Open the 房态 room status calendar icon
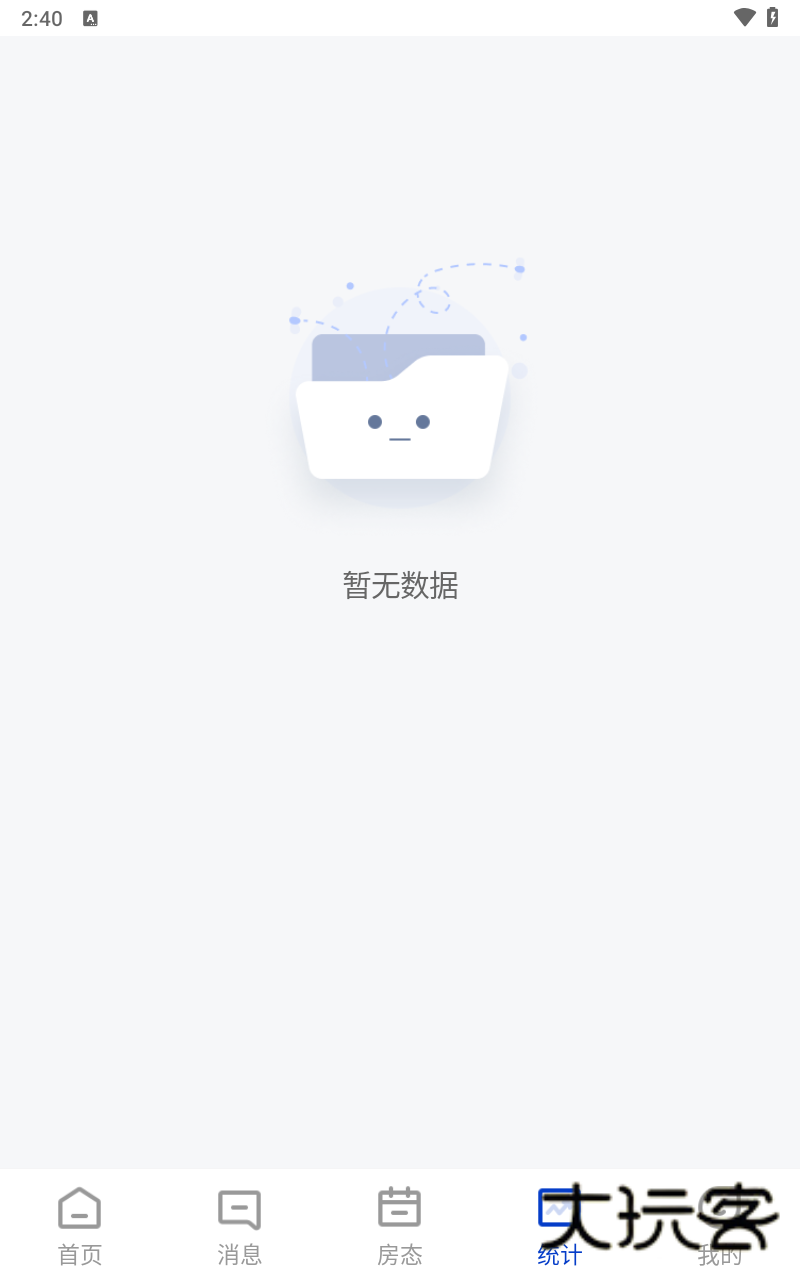The width and height of the screenshot is (800, 1280). coord(400,1206)
